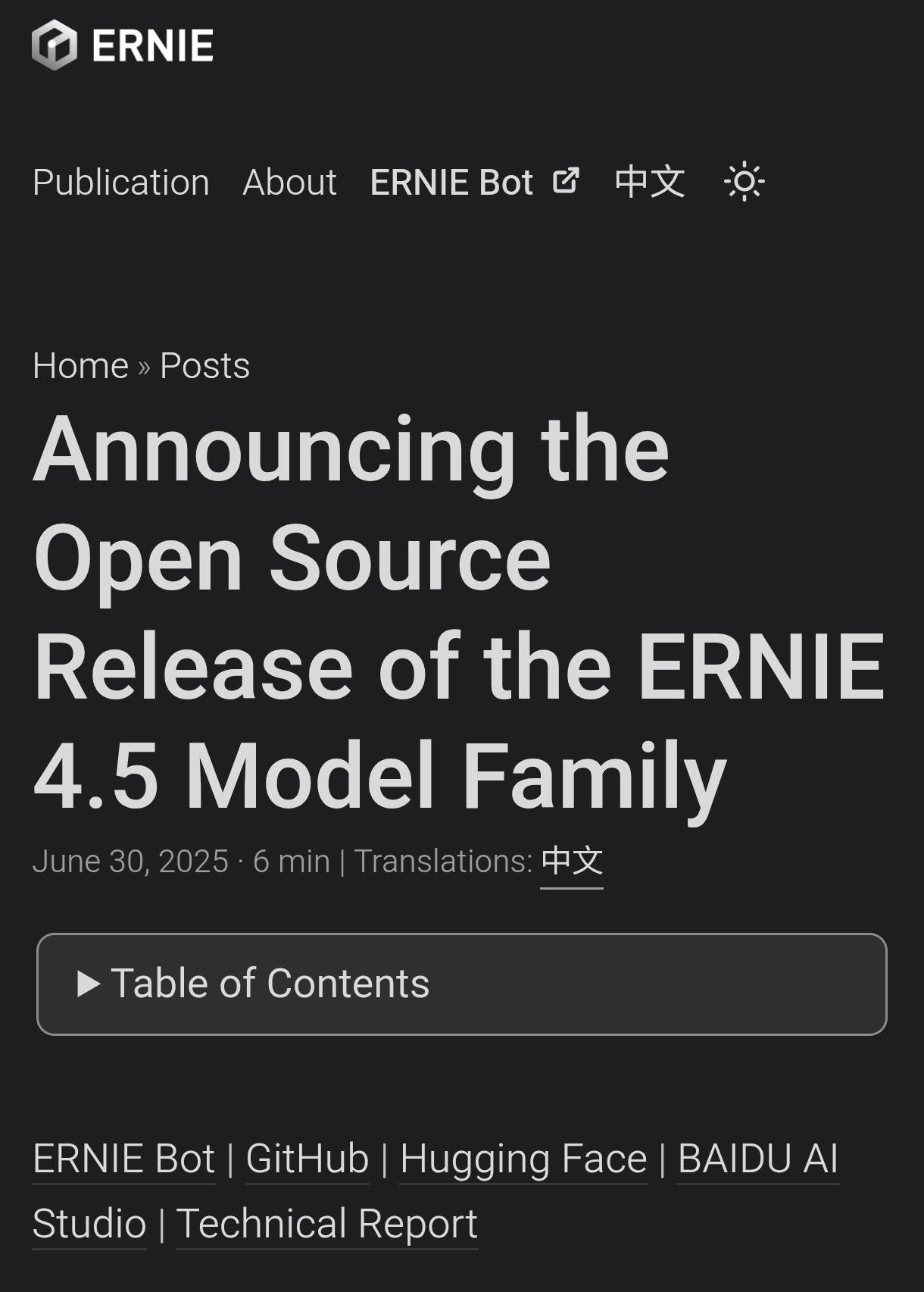View the Technical Report
This screenshot has height=1292, width=924.
(x=327, y=1224)
